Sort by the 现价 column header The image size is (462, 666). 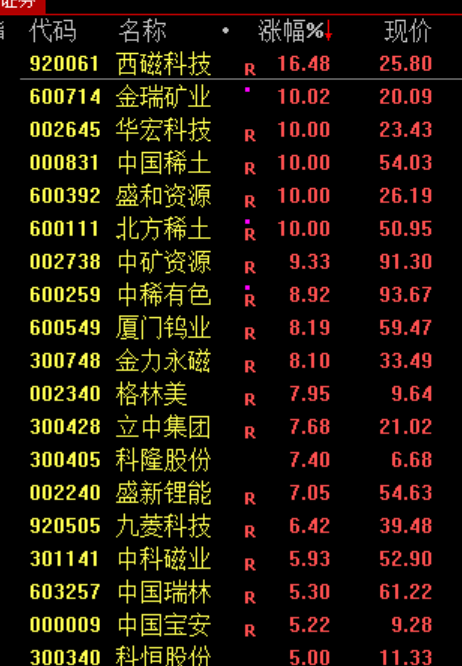pyautogui.click(x=408, y=31)
